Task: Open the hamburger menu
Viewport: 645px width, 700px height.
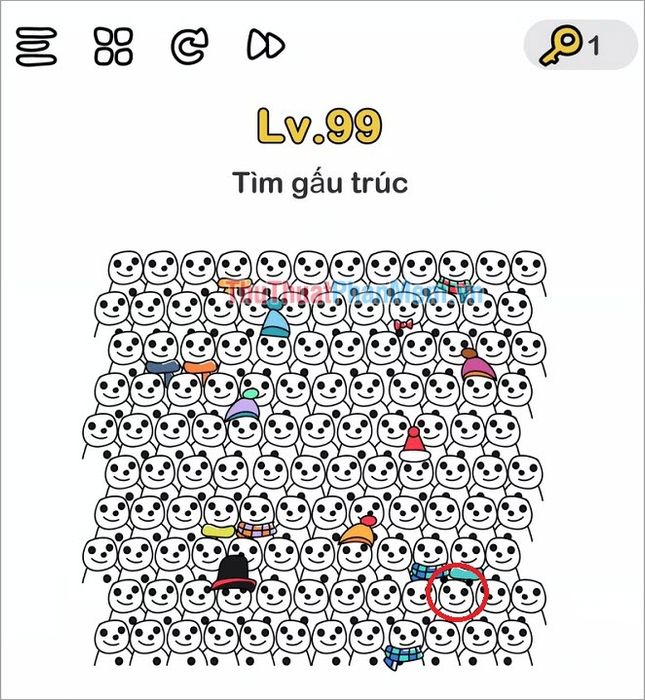Action: 36,45
